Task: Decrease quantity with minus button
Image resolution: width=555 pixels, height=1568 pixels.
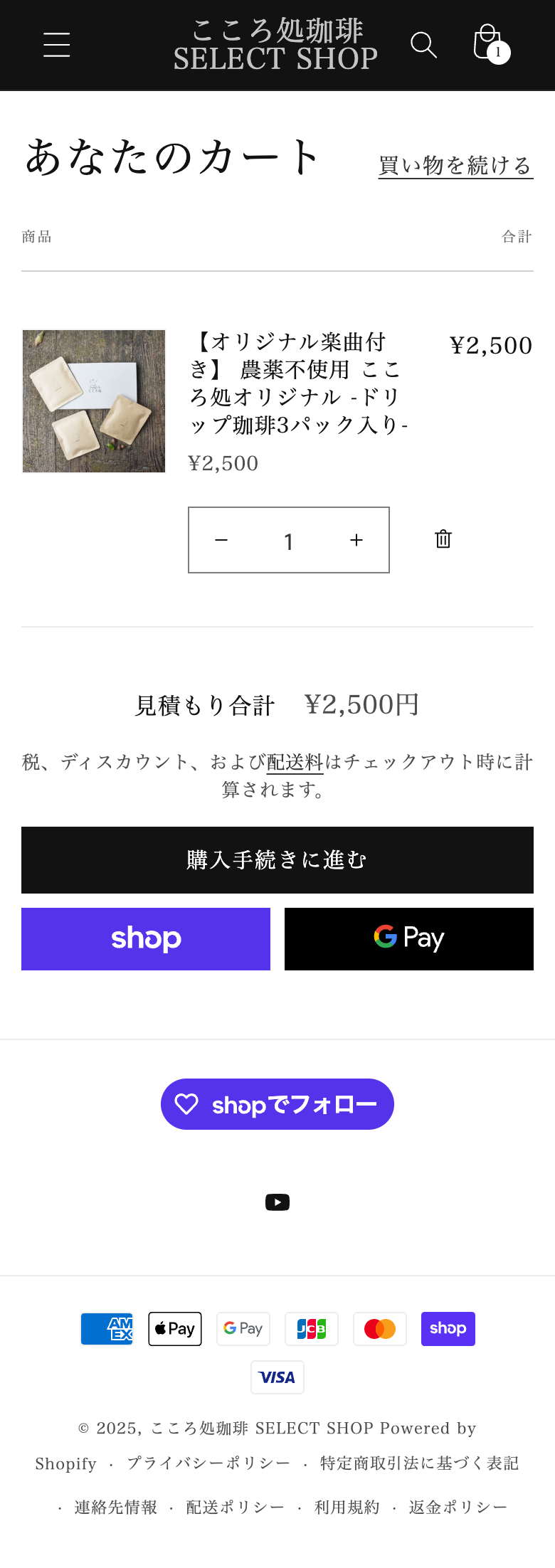Action: point(221,541)
